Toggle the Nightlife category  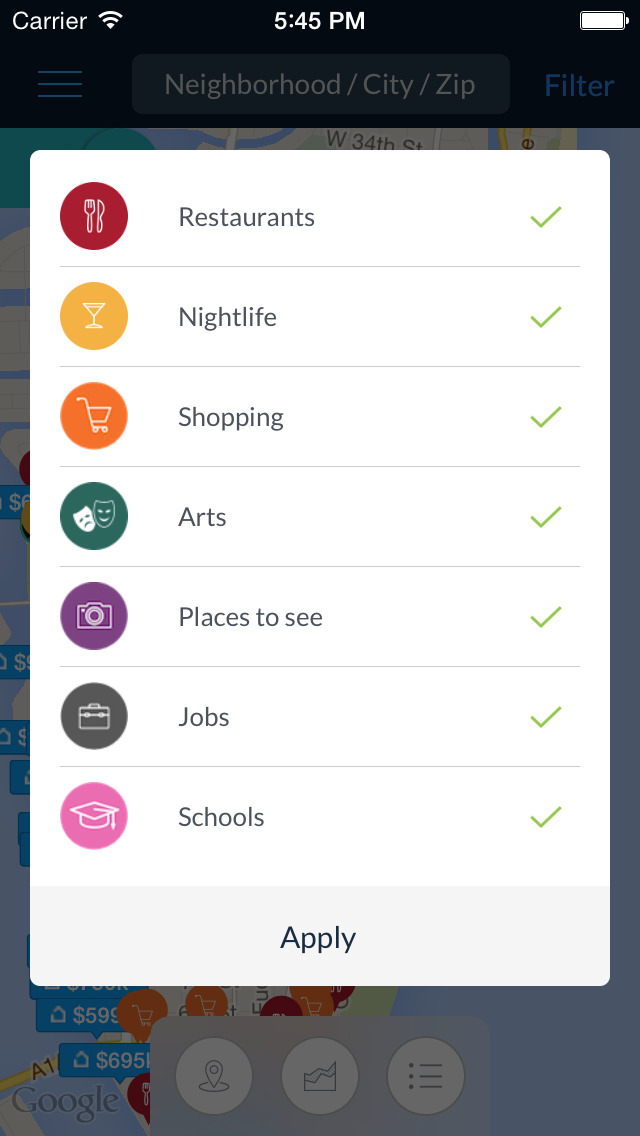click(319, 317)
